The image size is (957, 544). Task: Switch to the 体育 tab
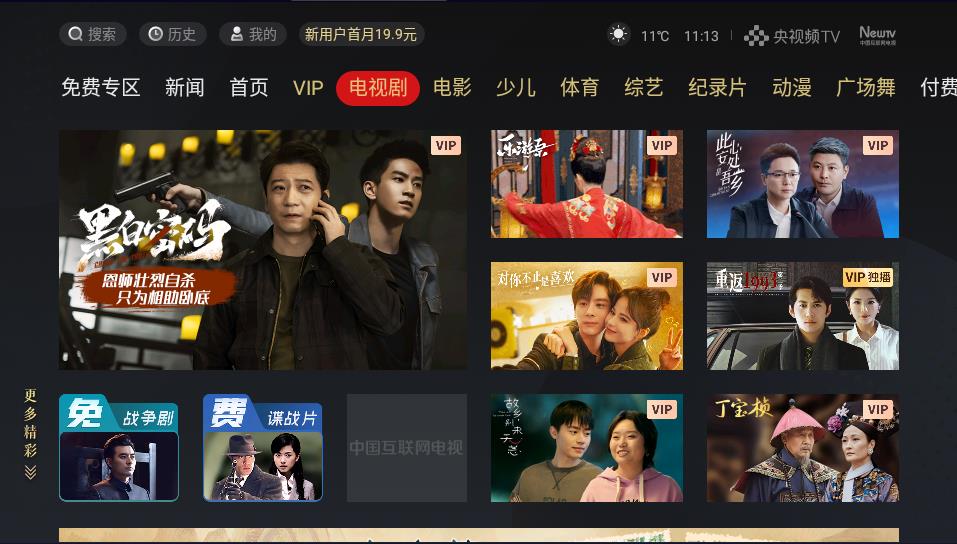point(579,88)
